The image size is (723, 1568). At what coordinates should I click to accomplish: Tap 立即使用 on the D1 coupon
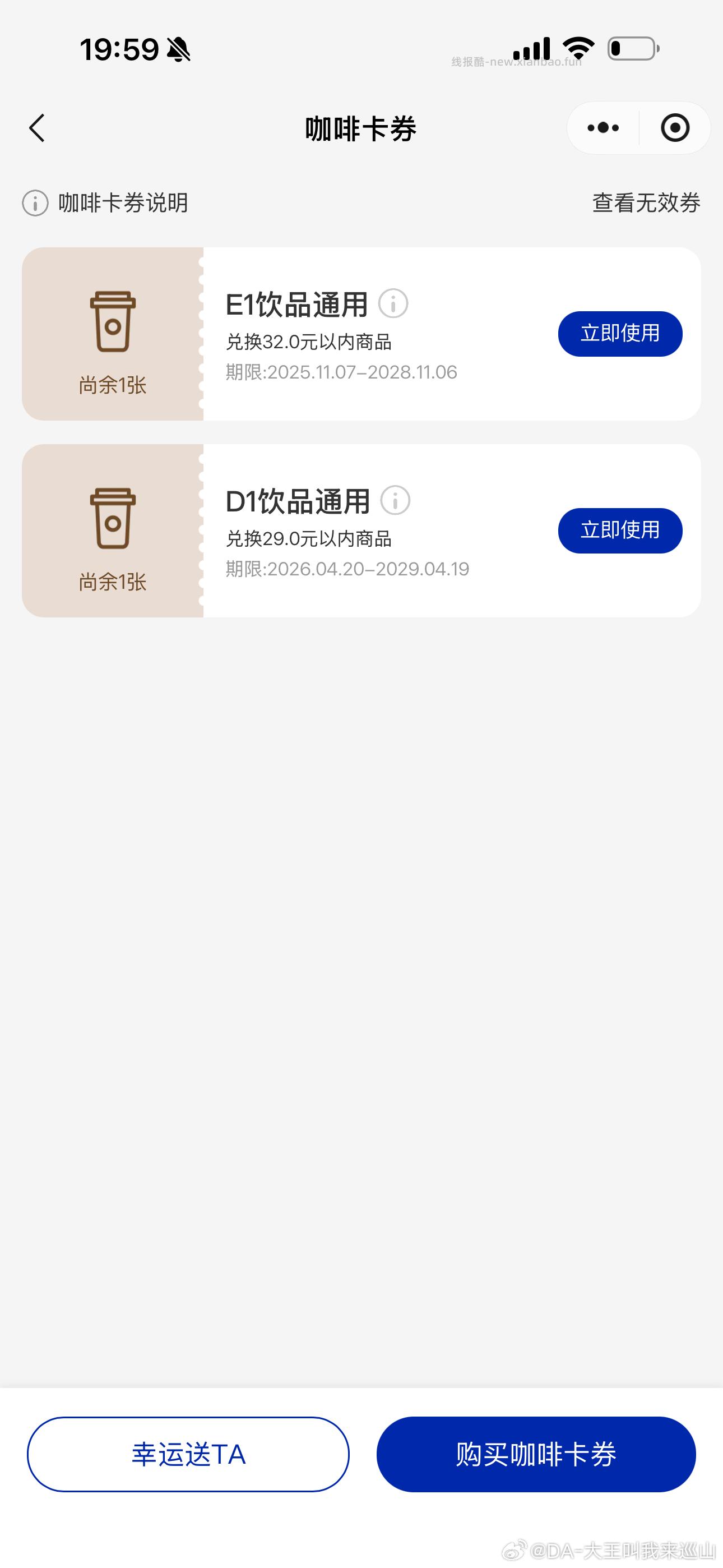click(x=619, y=530)
